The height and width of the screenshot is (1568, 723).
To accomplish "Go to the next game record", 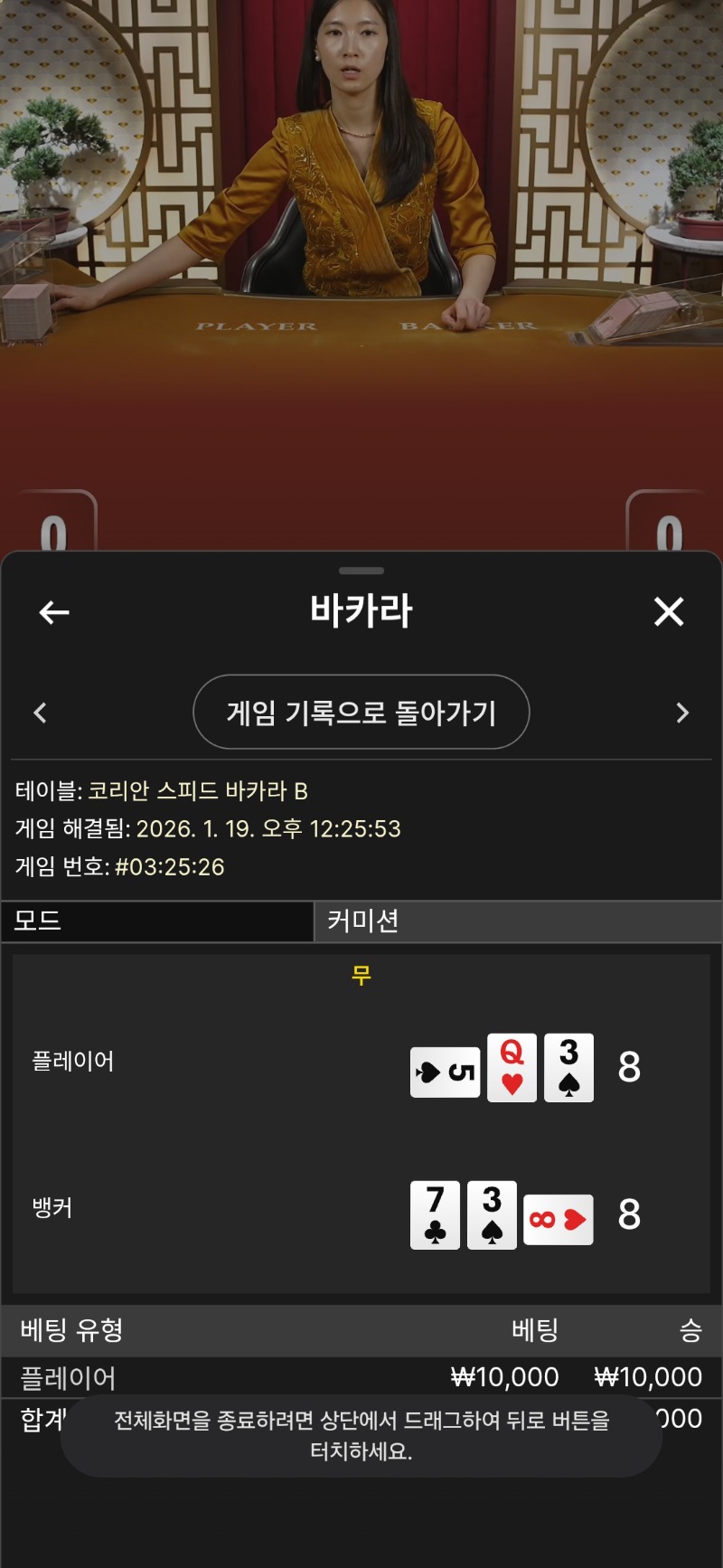I will click(x=682, y=713).
